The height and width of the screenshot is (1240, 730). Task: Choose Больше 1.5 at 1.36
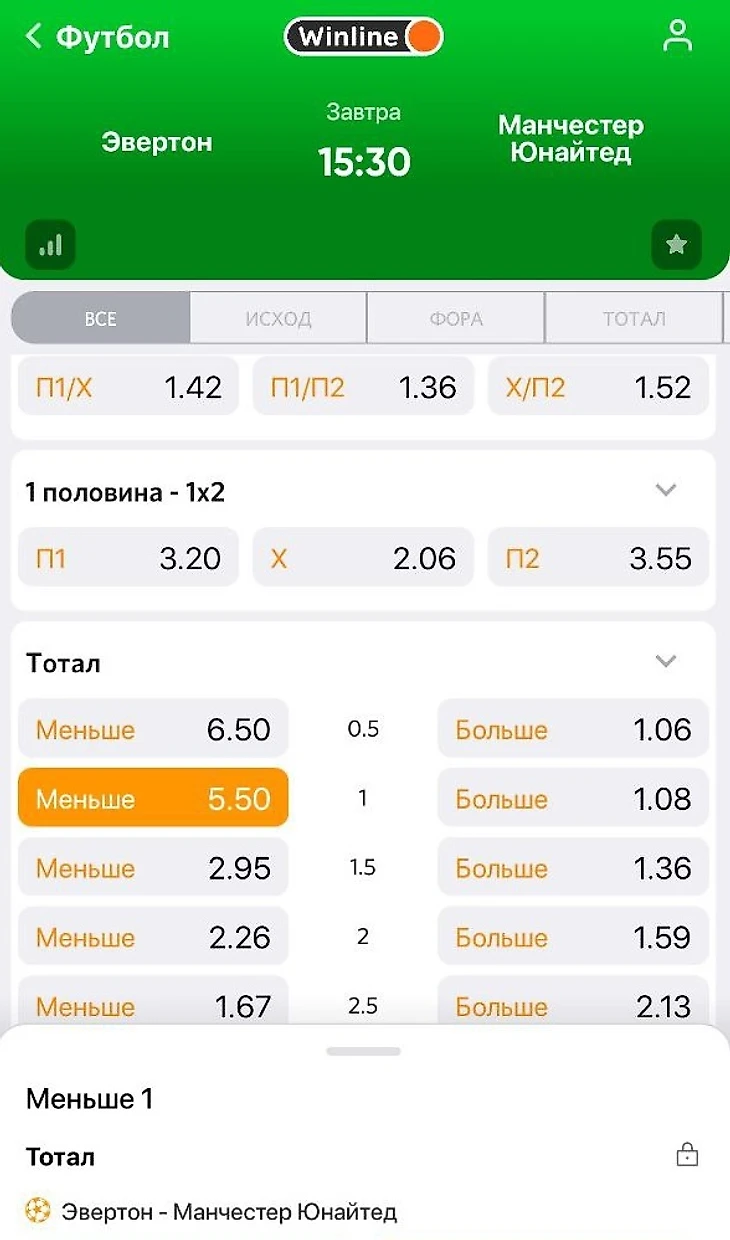(x=573, y=868)
